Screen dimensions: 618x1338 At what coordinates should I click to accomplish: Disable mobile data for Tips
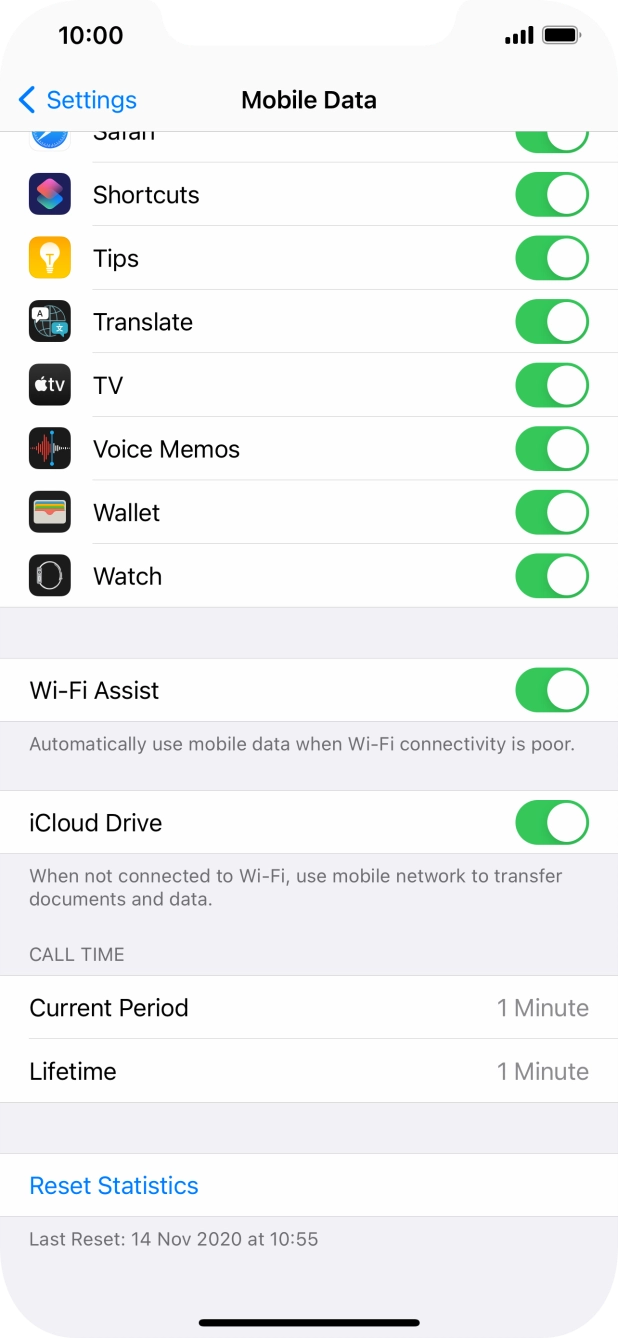tap(551, 259)
